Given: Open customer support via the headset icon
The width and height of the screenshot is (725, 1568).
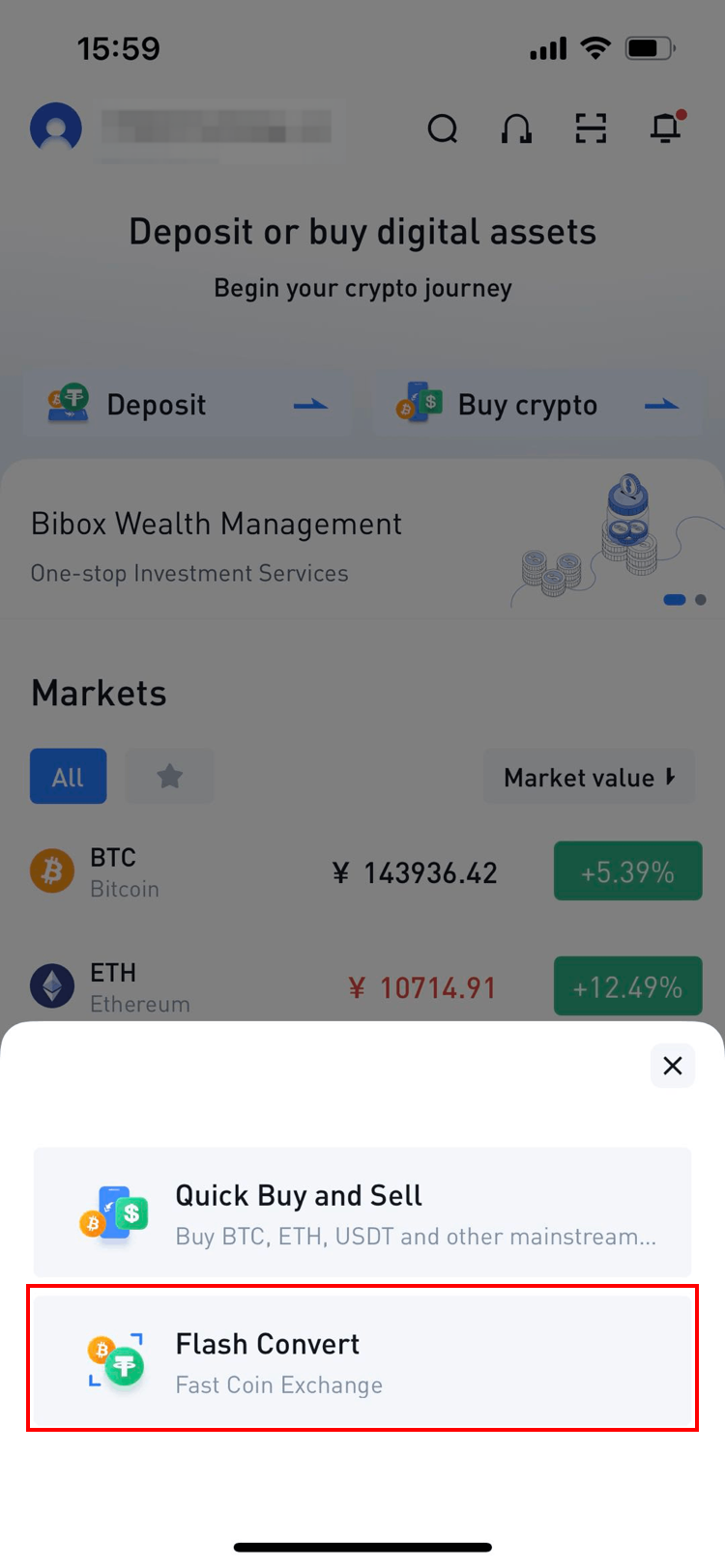Looking at the screenshot, I should (x=516, y=128).
